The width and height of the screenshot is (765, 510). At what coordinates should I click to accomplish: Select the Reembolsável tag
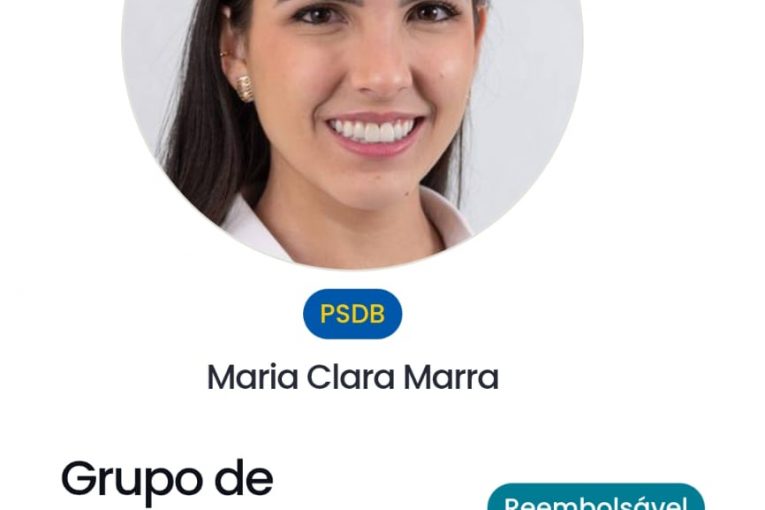click(596, 499)
